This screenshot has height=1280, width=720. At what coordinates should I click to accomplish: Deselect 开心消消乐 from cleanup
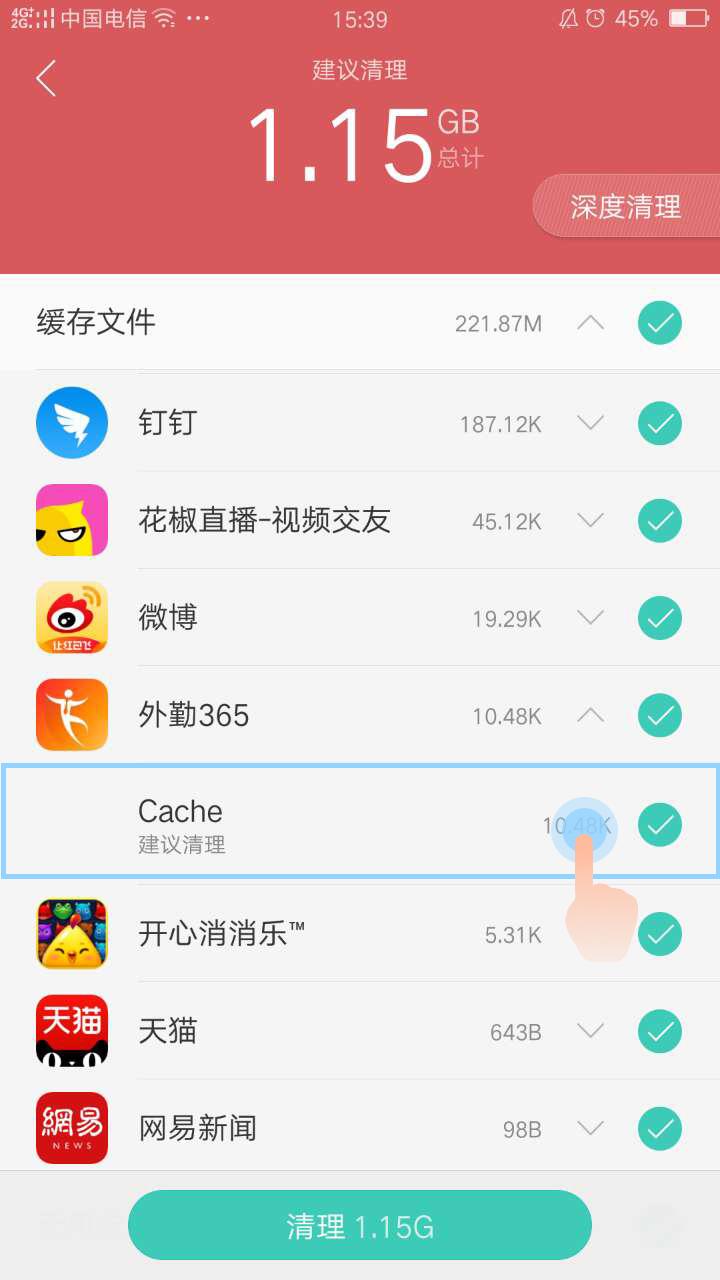pos(660,934)
